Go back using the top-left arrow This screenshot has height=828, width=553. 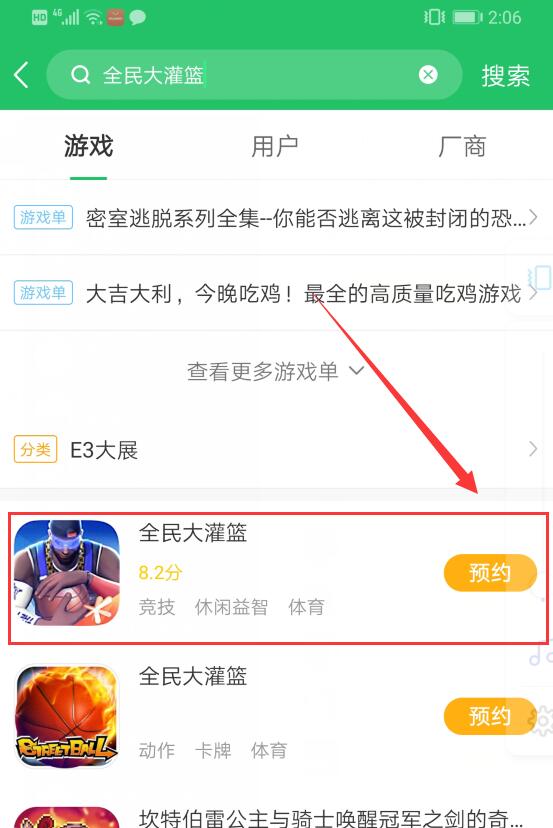tap(22, 74)
